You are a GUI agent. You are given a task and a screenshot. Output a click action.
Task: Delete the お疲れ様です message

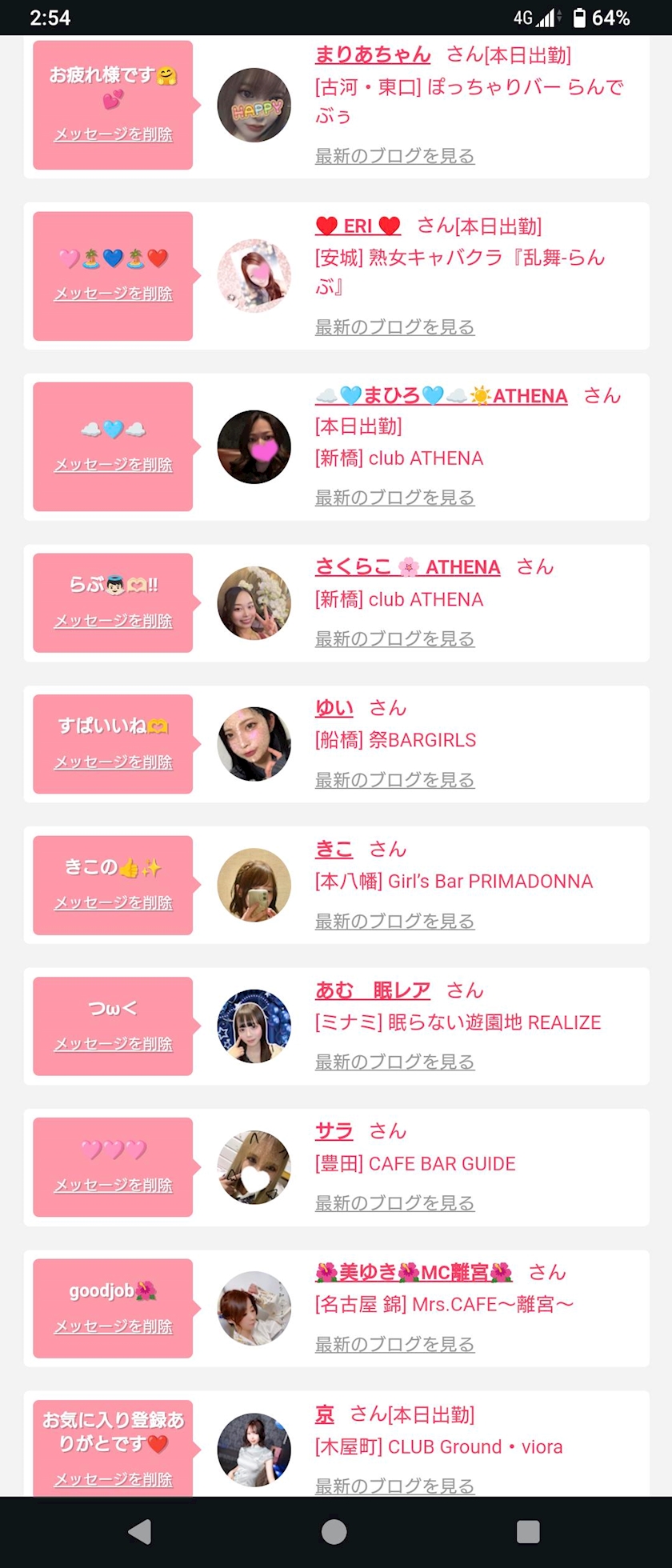pyautogui.click(x=113, y=134)
